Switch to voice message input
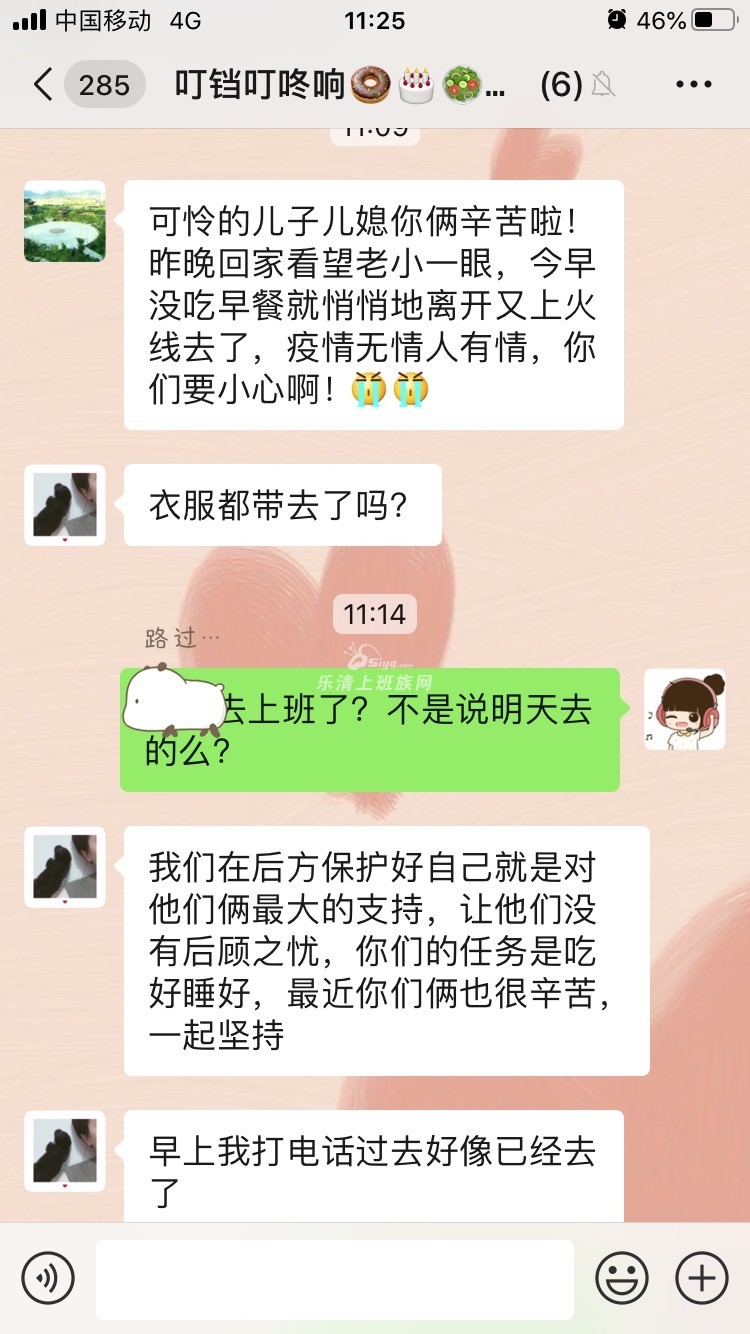The width and height of the screenshot is (750, 1334). (x=48, y=1278)
